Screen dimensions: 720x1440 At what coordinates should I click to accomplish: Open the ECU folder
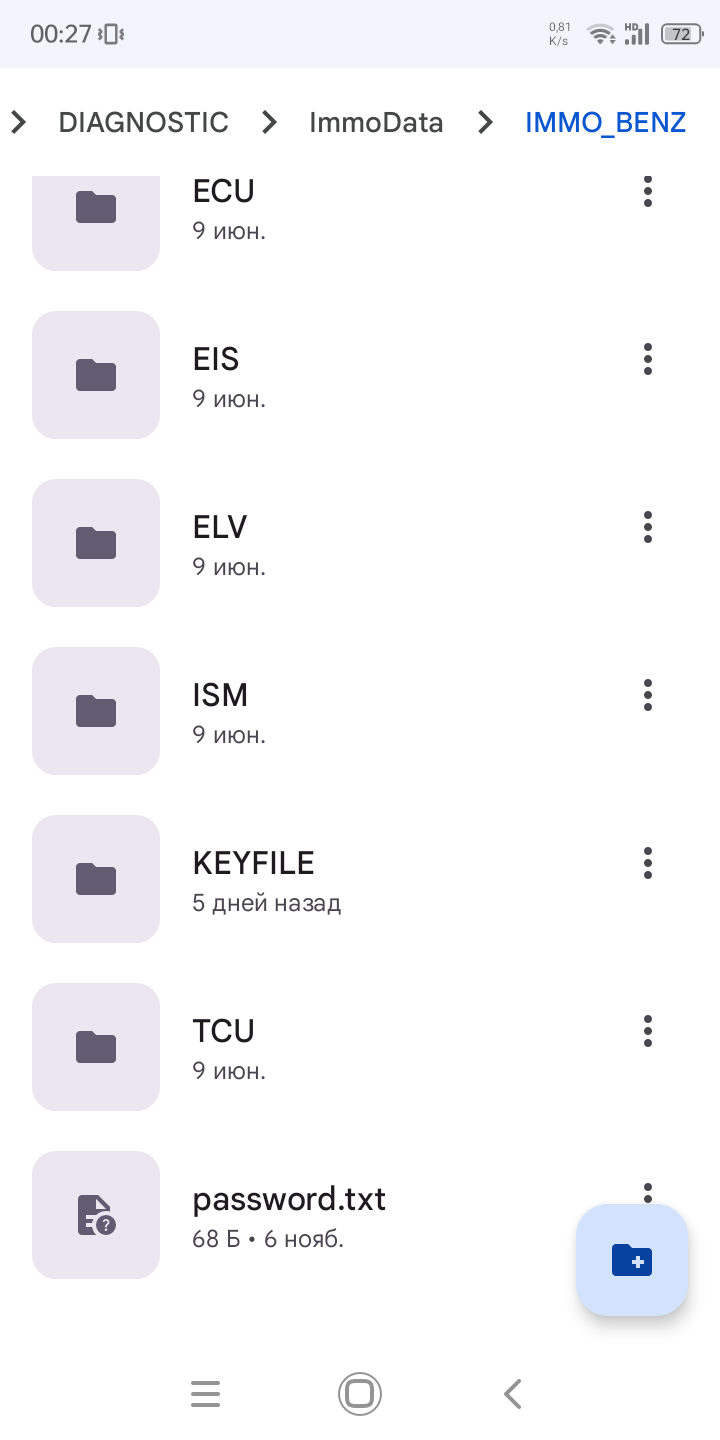(224, 208)
